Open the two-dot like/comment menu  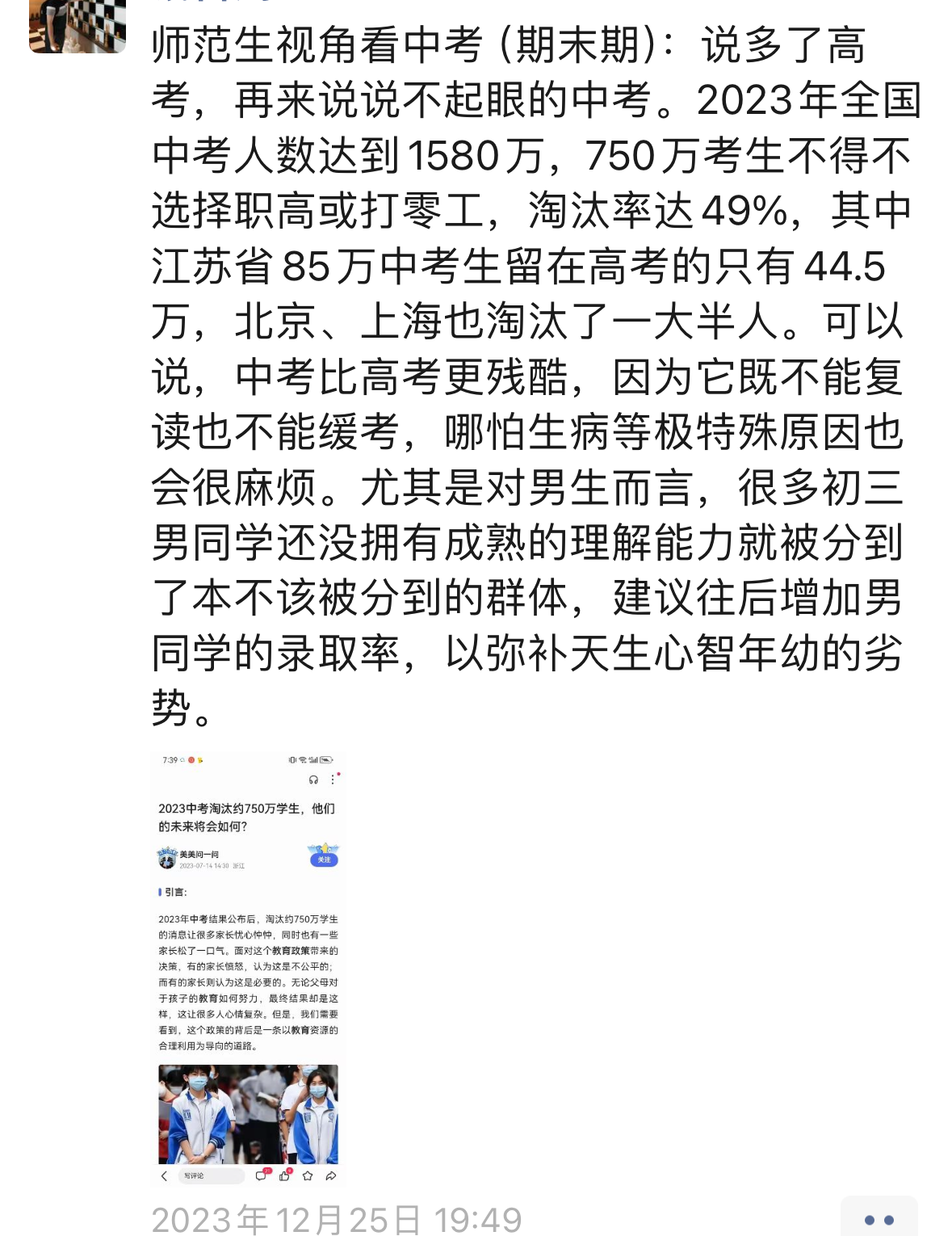pos(879,1219)
